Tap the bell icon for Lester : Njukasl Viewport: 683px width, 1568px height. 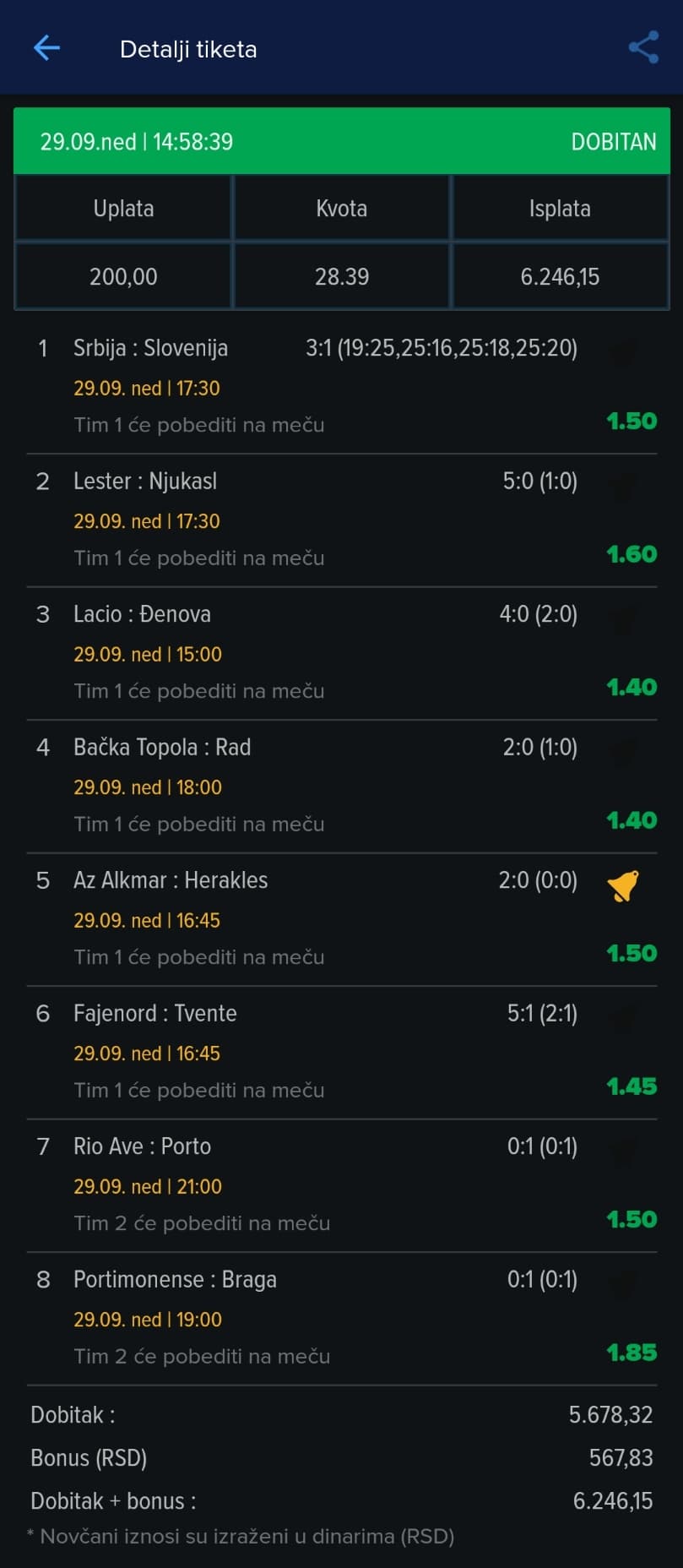(x=623, y=487)
